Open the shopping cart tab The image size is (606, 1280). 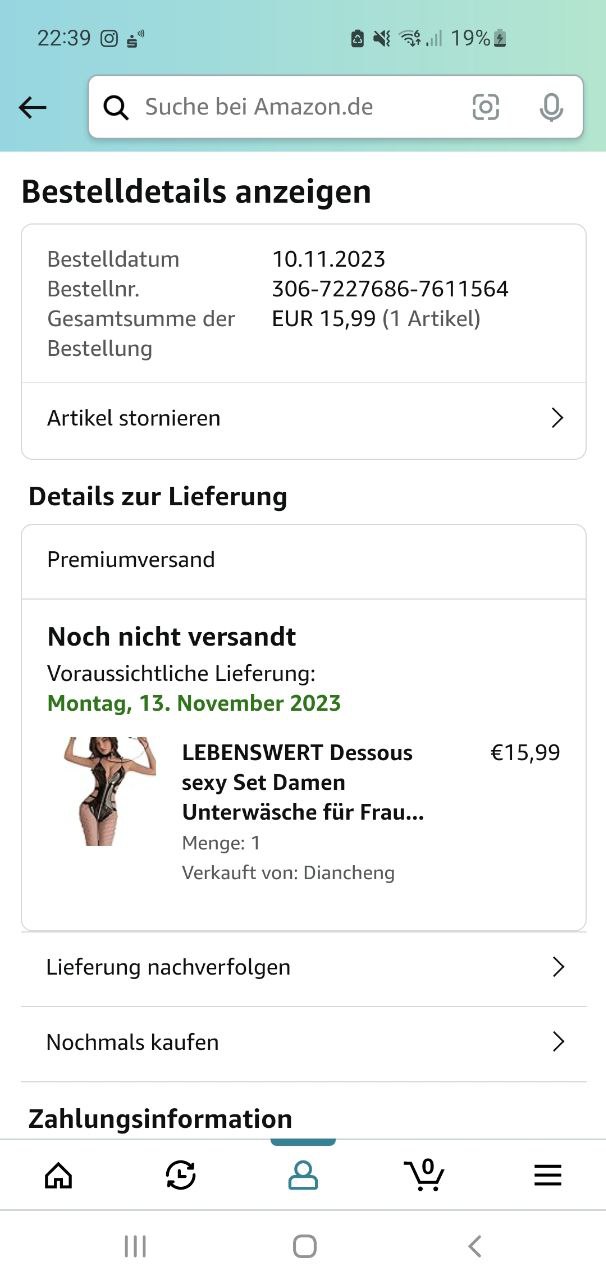tap(424, 1174)
